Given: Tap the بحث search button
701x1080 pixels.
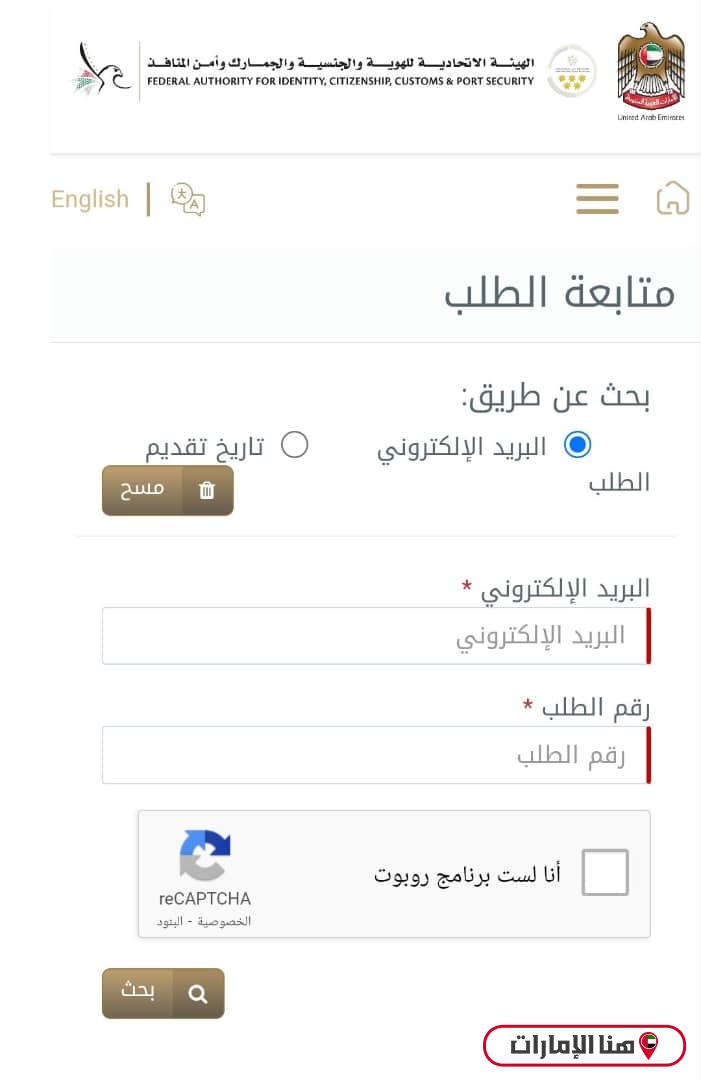Looking at the screenshot, I should tap(163, 992).
